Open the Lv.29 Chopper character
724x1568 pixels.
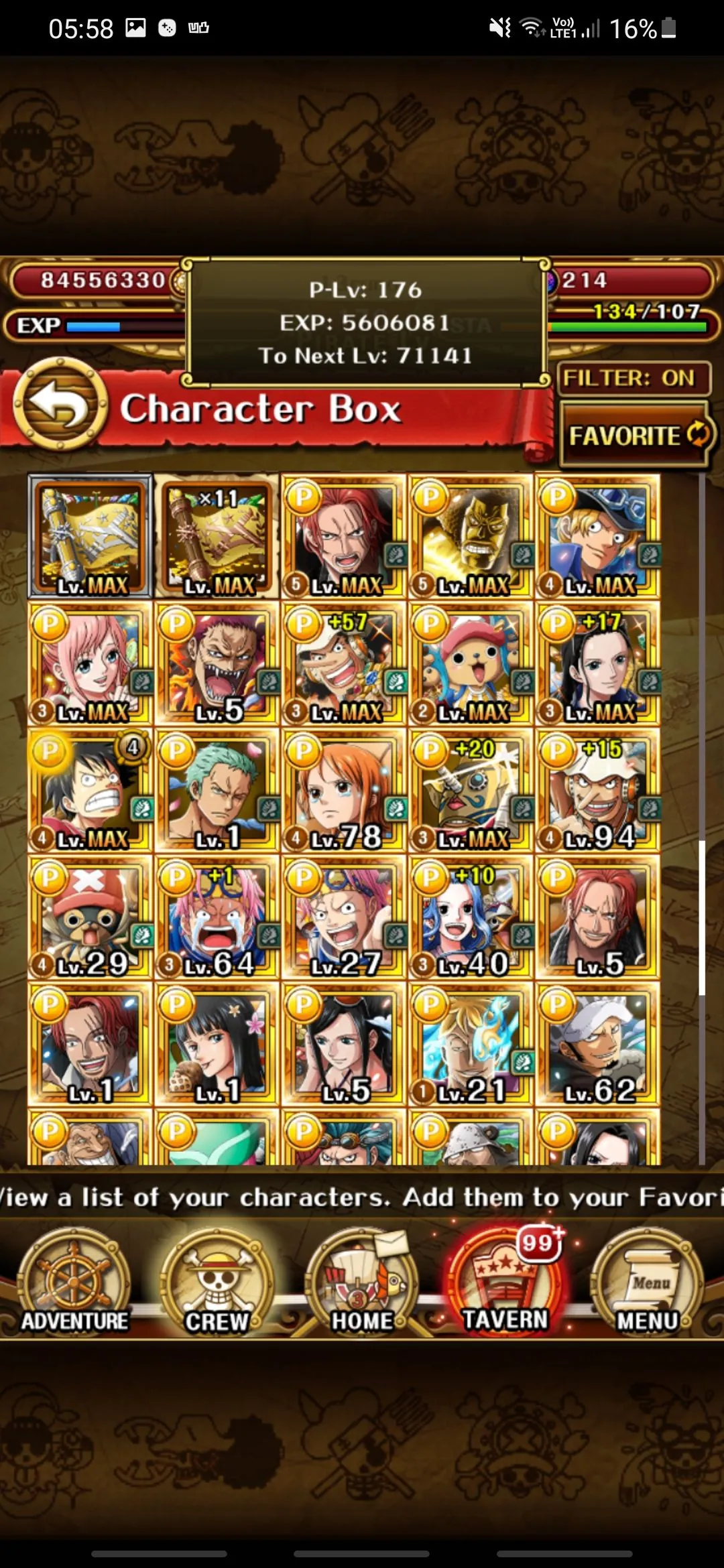(90, 918)
